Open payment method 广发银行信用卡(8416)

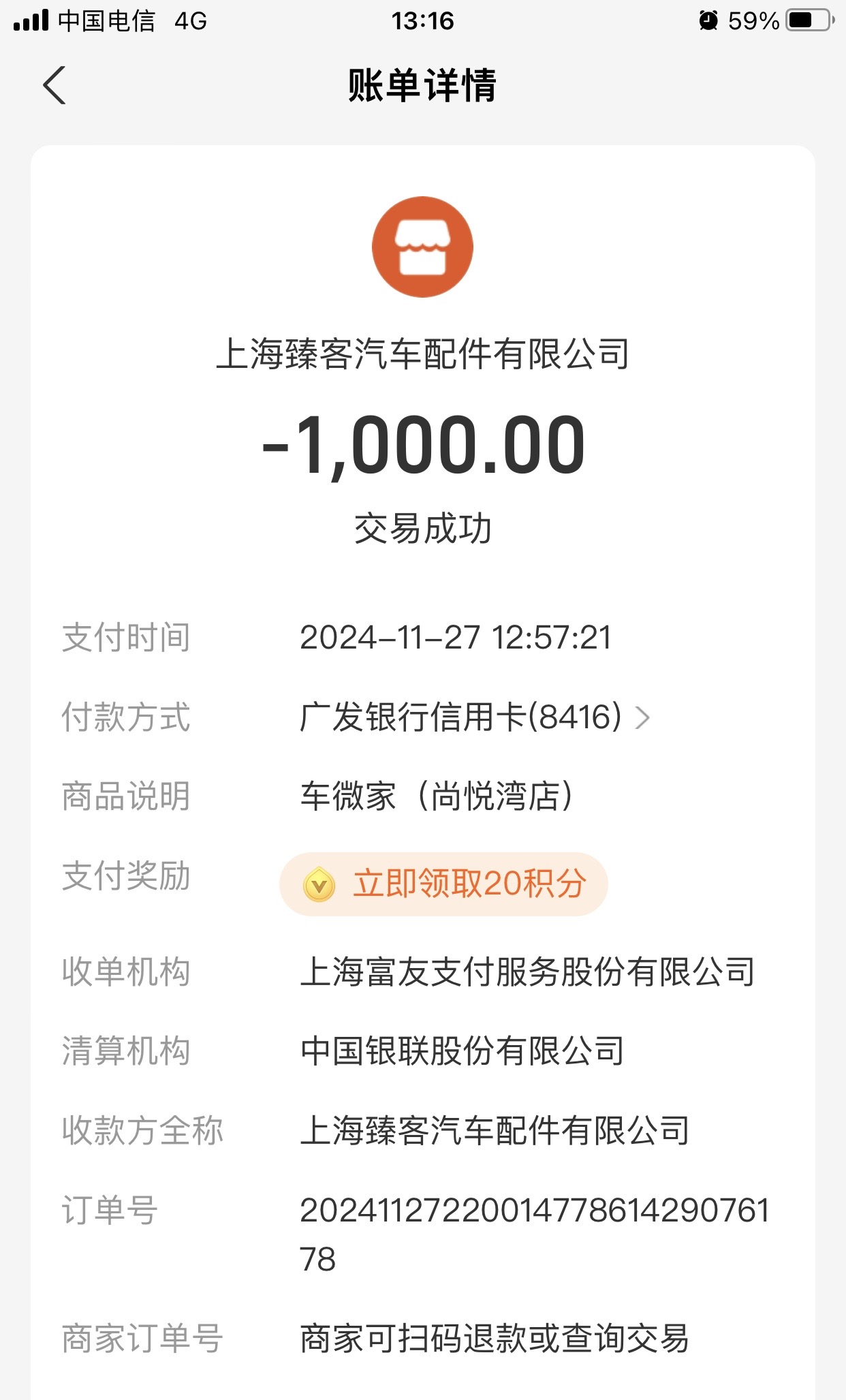click(x=475, y=717)
